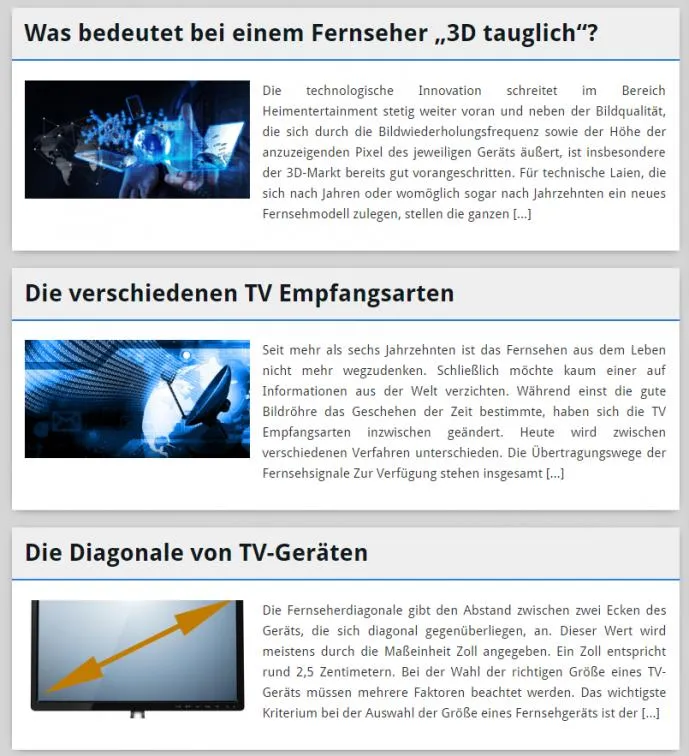689x756 pixels.
Task: Tap the blue technology image of the 3D tauglich article
Action: (137, 139)
